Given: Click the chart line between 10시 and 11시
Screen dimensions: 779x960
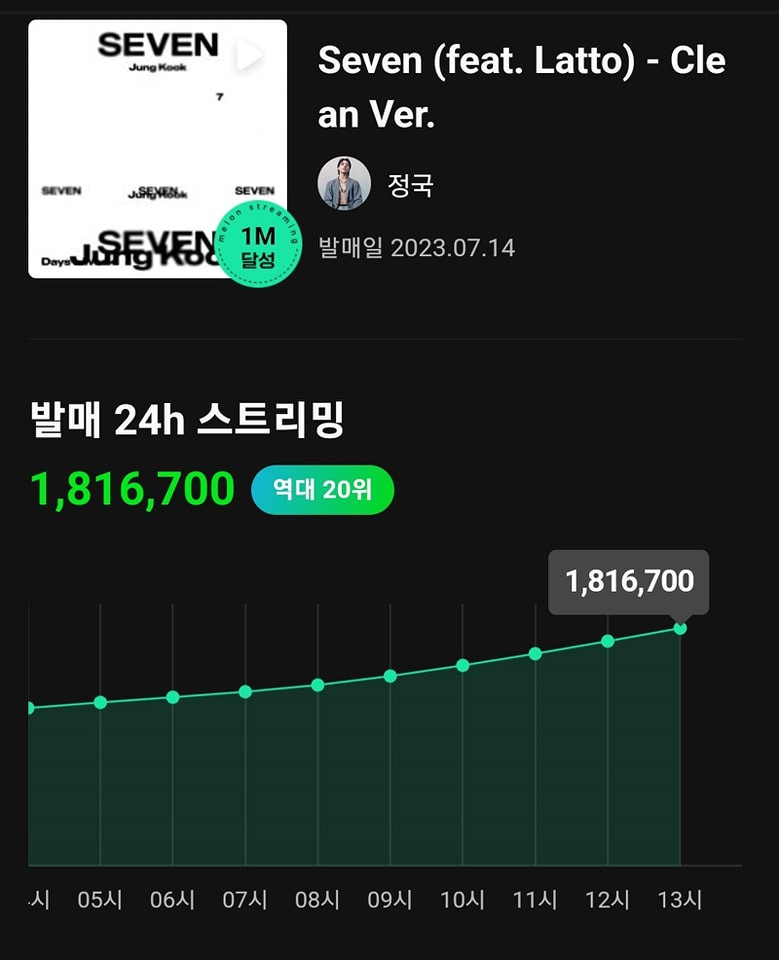Looking at the screenshot, I should pyautogui.click(x=498, y=659).
